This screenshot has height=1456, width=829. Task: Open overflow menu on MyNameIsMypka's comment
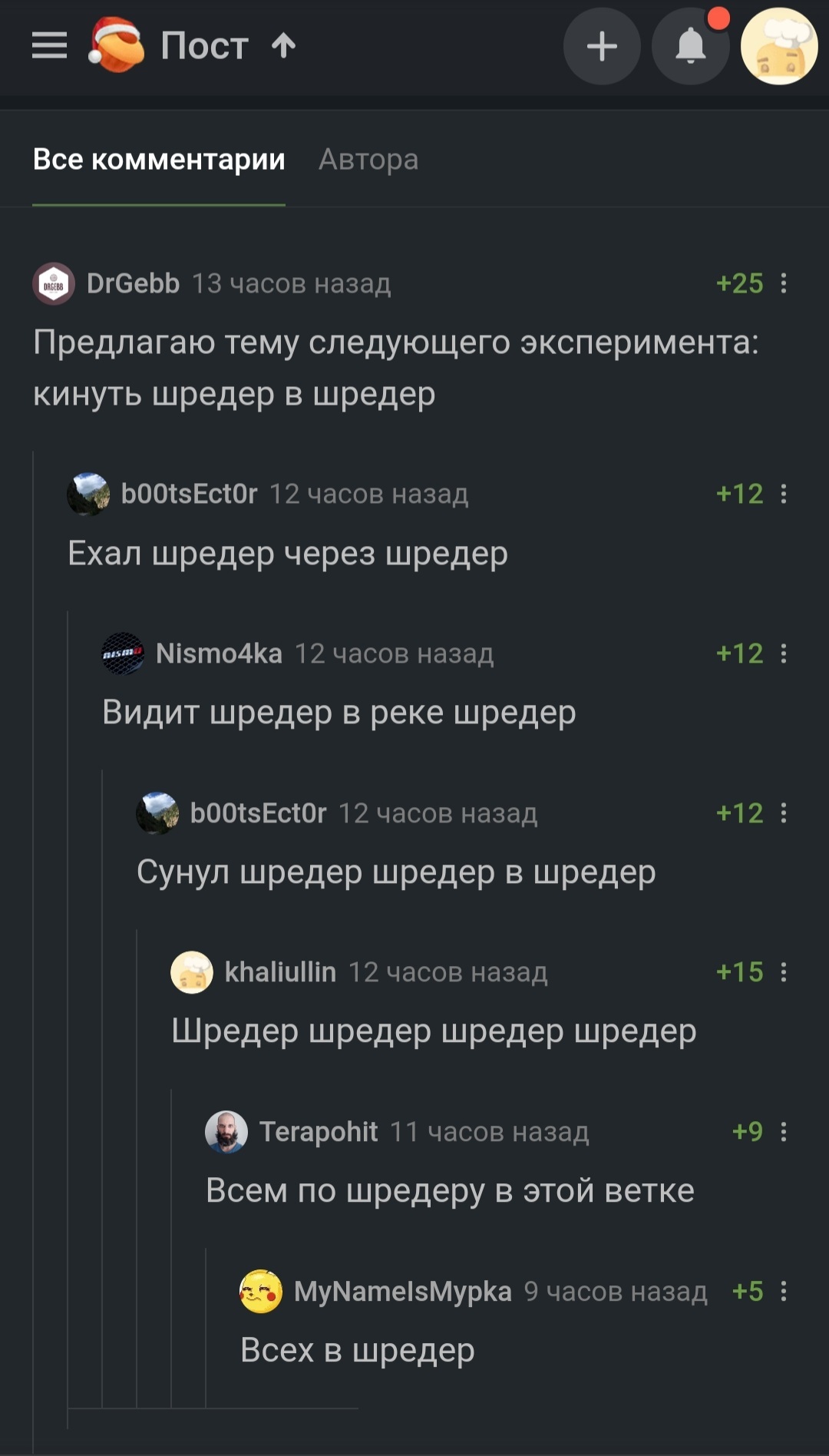click(x=784, y=1292)
